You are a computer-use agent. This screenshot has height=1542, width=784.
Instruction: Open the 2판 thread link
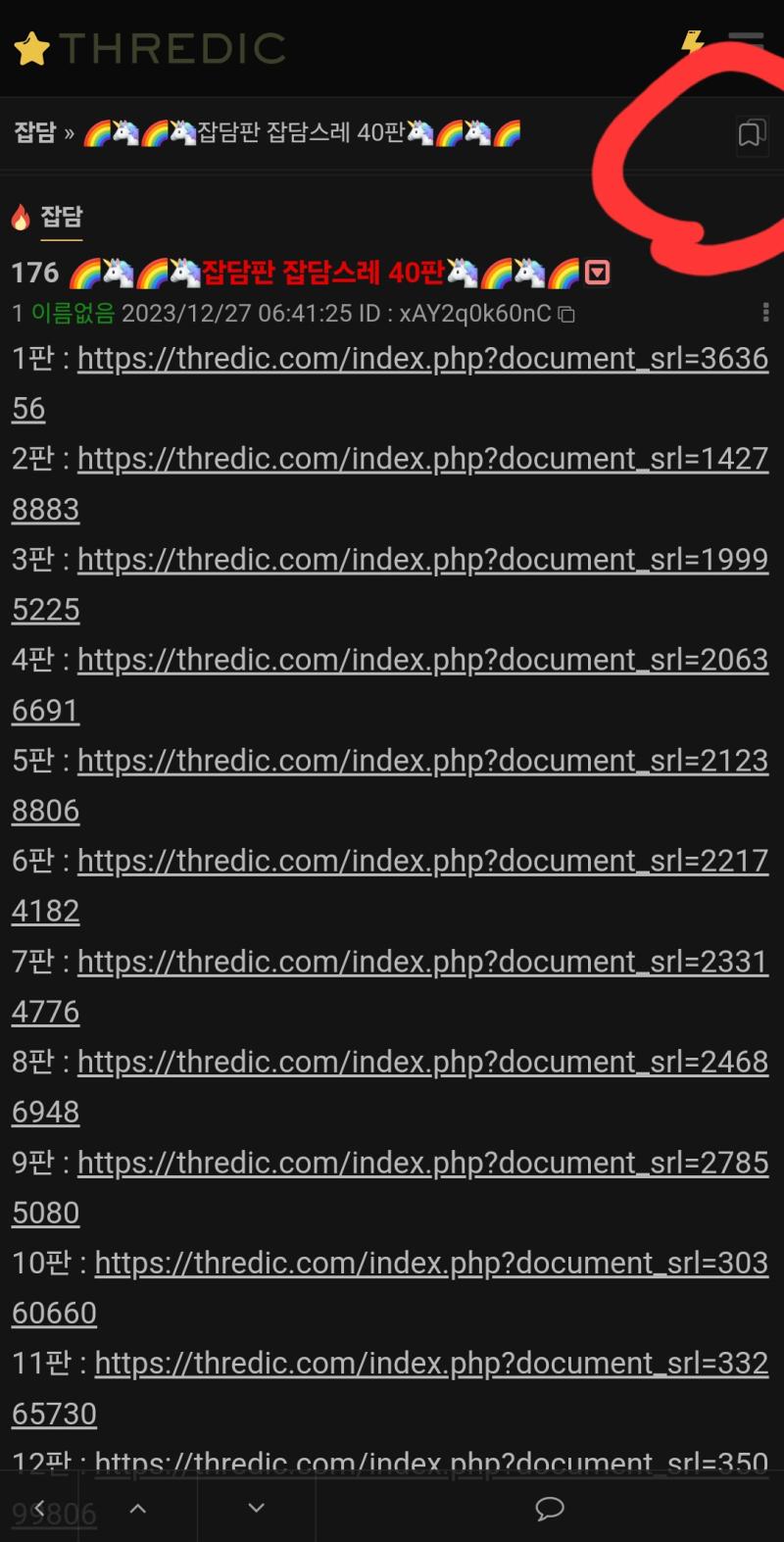point(390,483)
